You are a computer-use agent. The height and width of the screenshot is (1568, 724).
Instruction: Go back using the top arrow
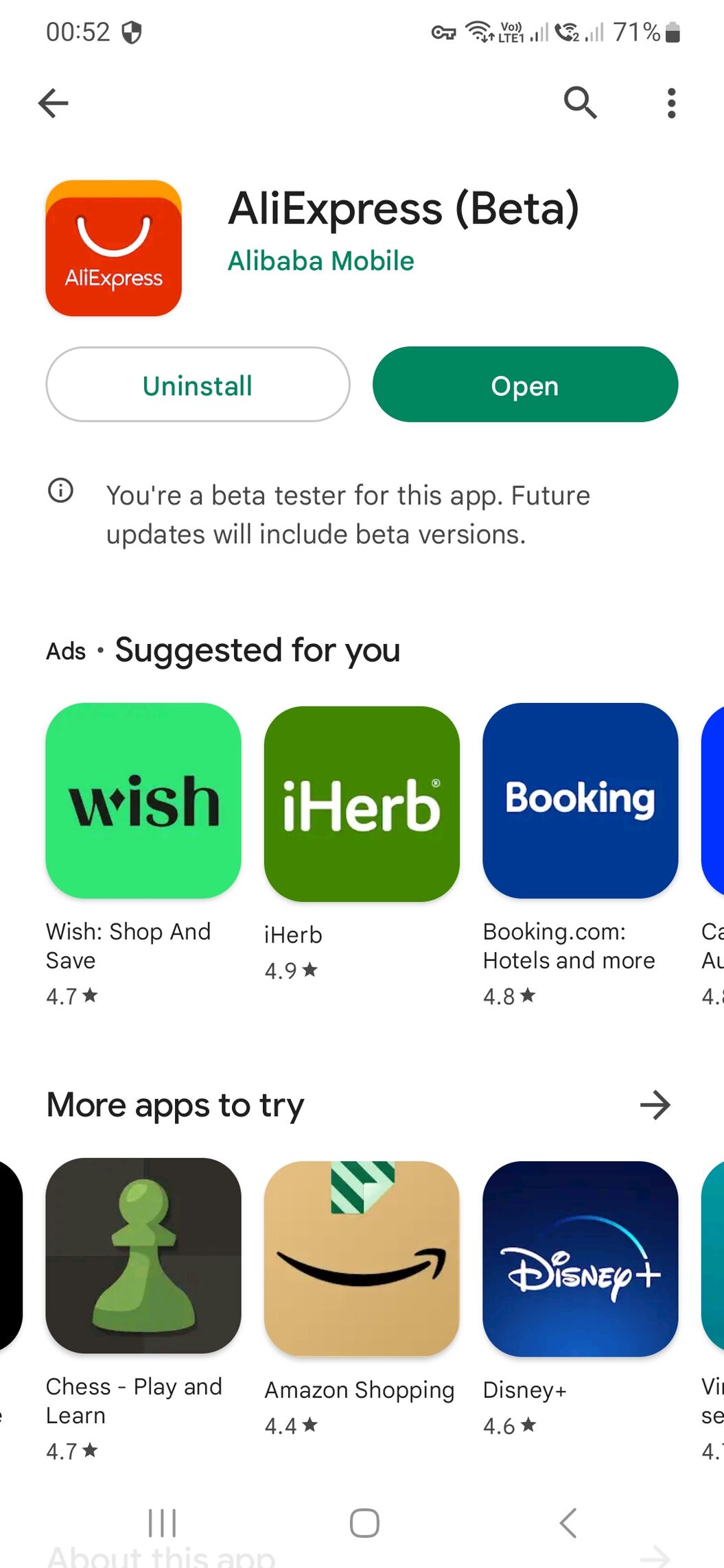[54, 104]
